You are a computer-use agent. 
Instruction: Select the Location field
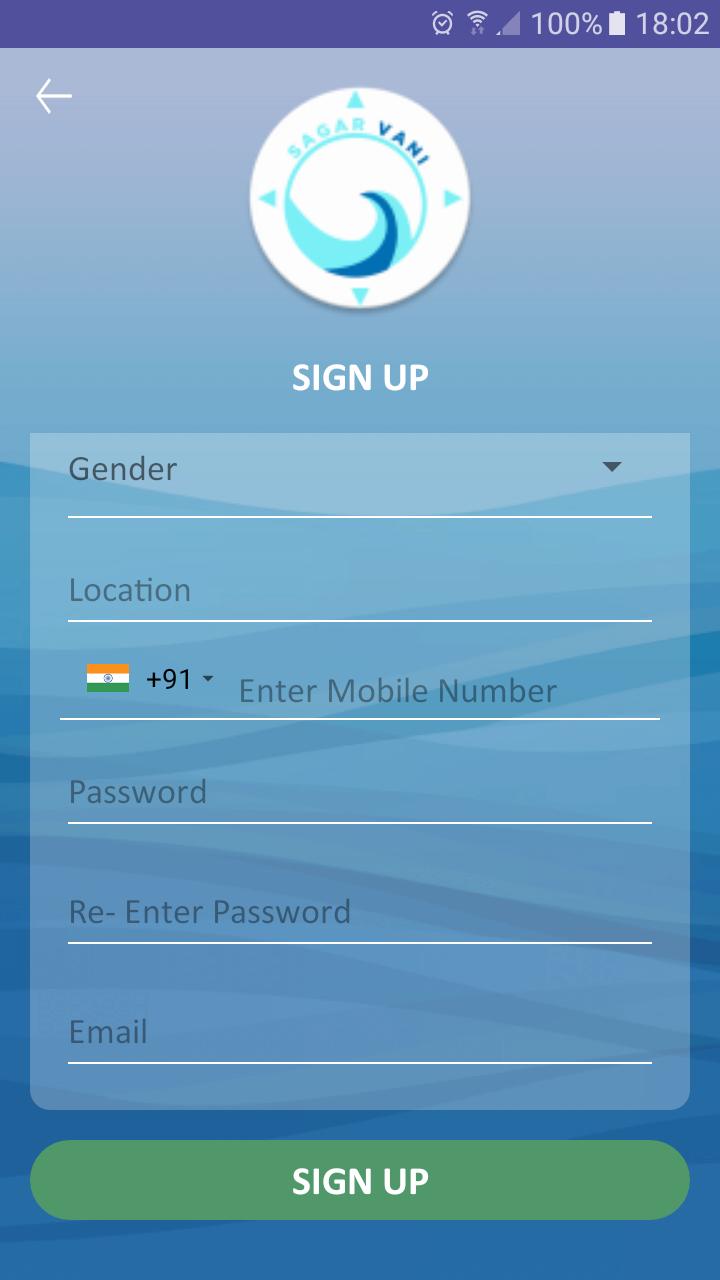pyautogui.click(x=360, y=590)
